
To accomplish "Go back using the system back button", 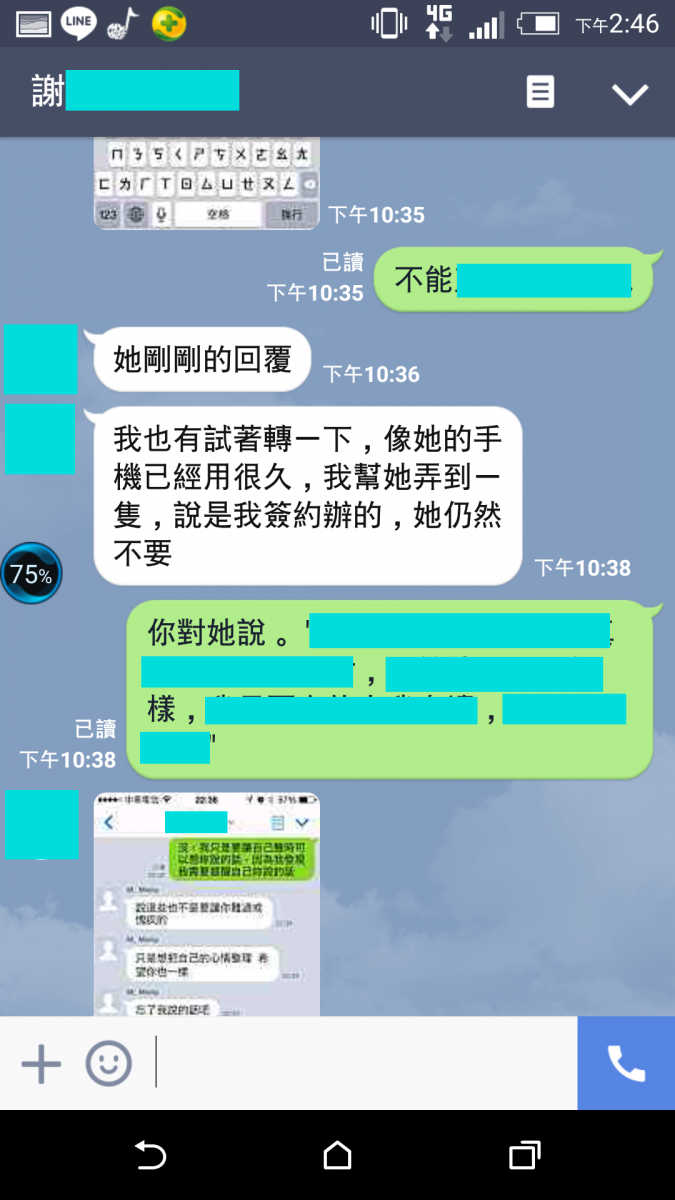I will coord(150,1156).
